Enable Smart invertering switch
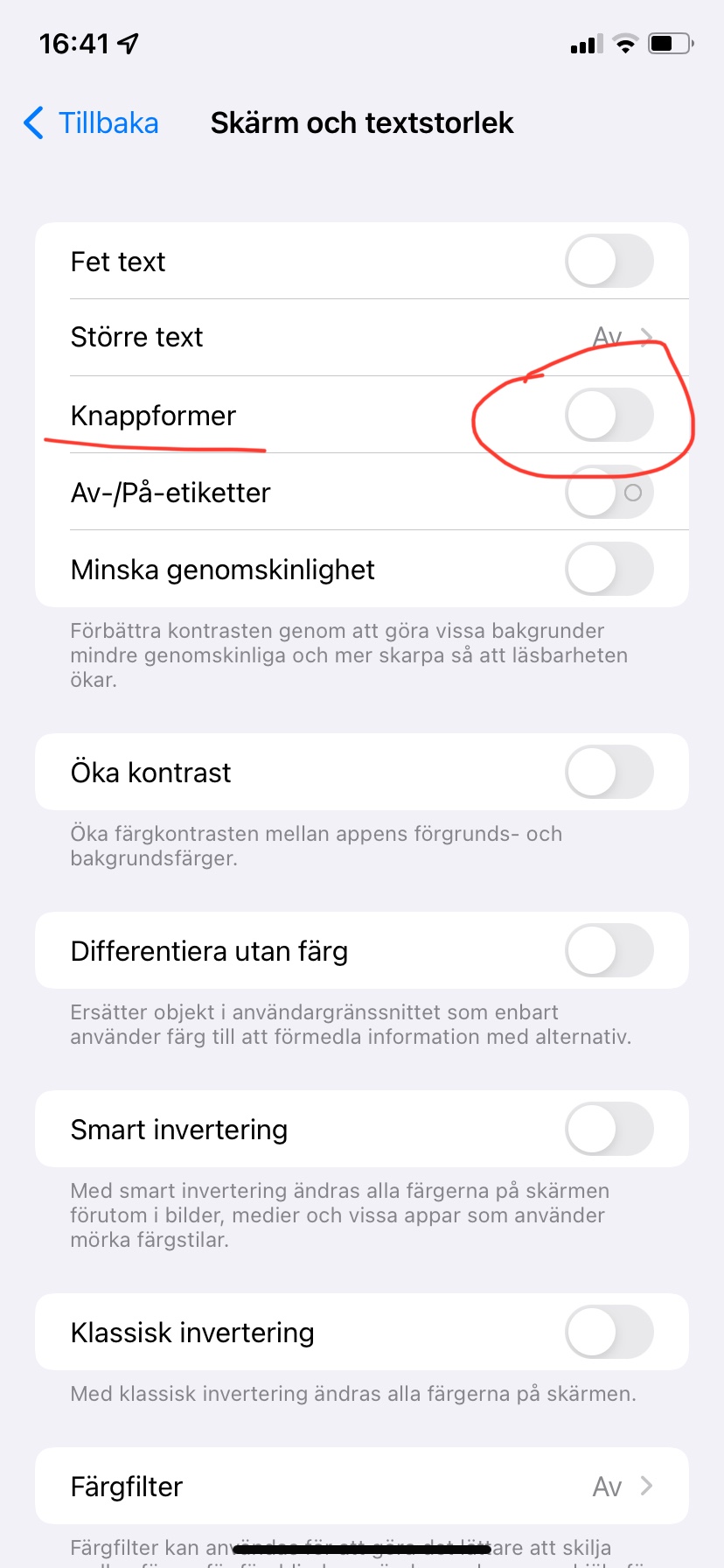This screenshot has height=1568, width=724. coord(609,1129)
